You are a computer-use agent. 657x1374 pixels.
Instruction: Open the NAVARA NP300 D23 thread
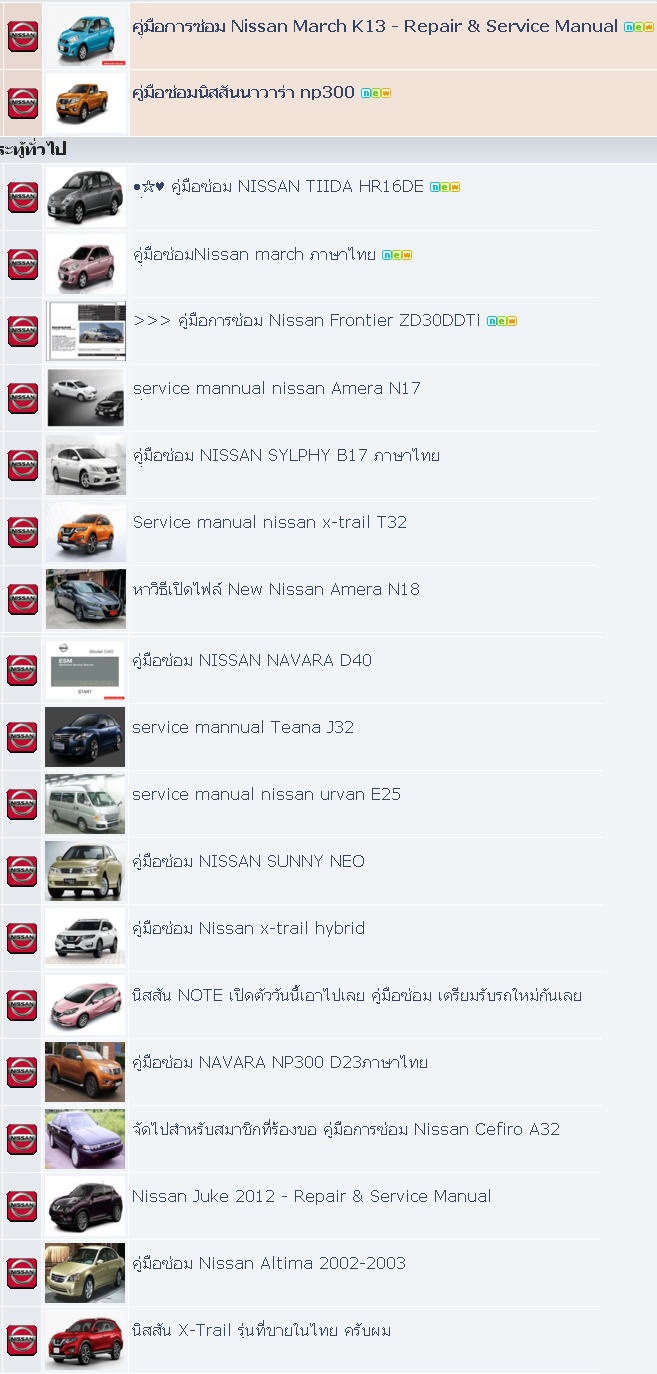pyautogui.click(x=280, y=1062)
